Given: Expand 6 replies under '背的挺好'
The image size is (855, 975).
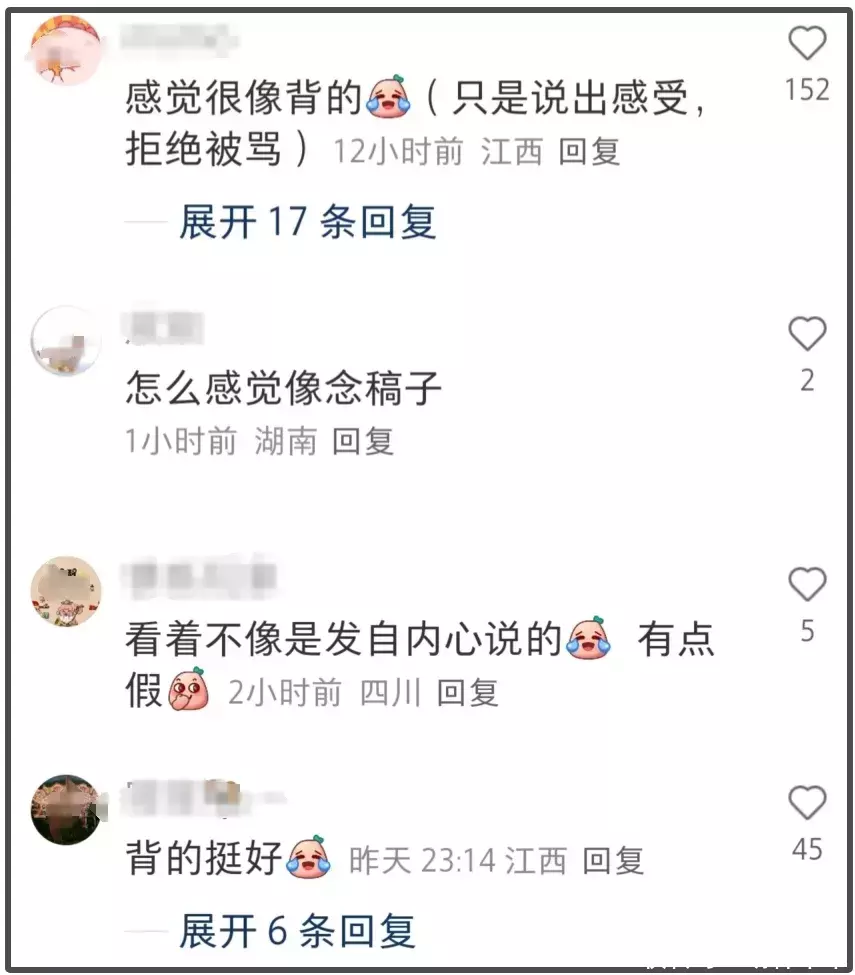Looking at the screenshot, I should click(297, 931).
